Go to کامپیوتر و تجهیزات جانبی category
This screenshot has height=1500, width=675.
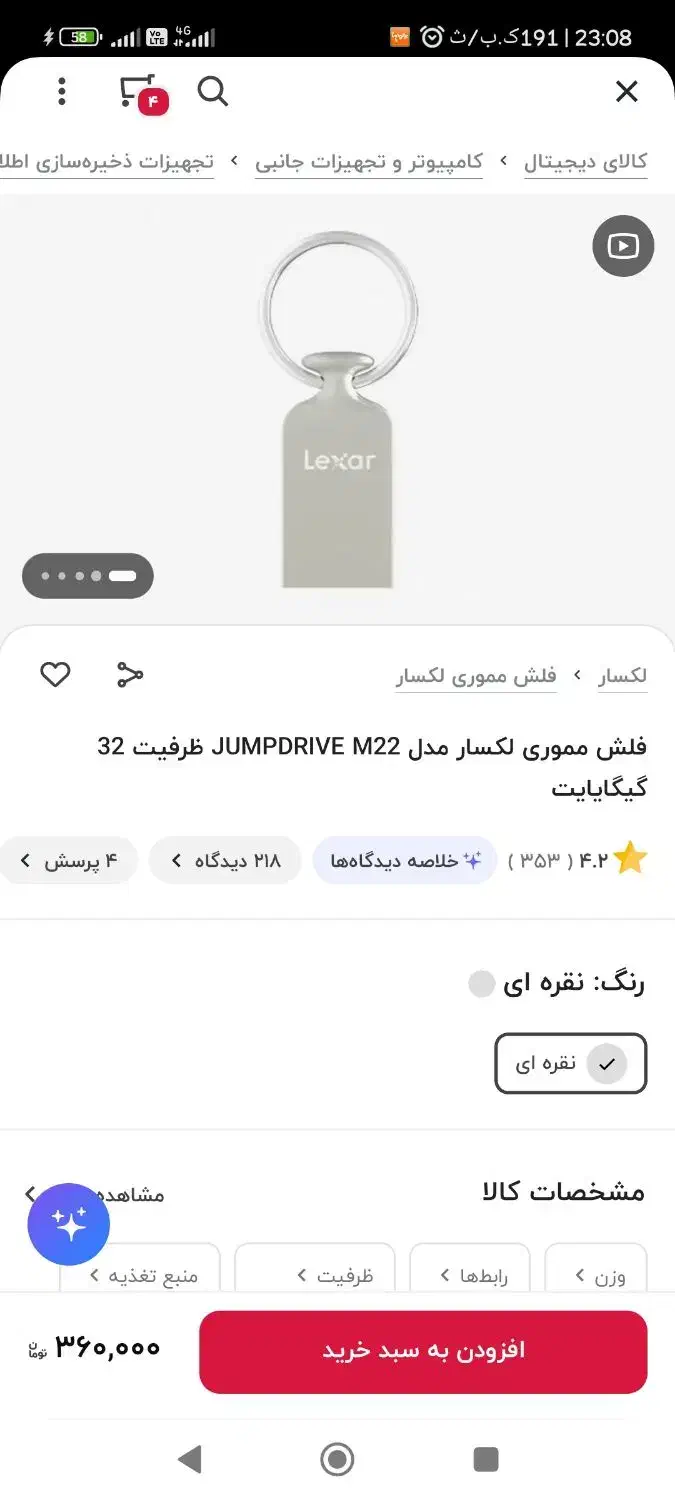click(x=368, y=162)
